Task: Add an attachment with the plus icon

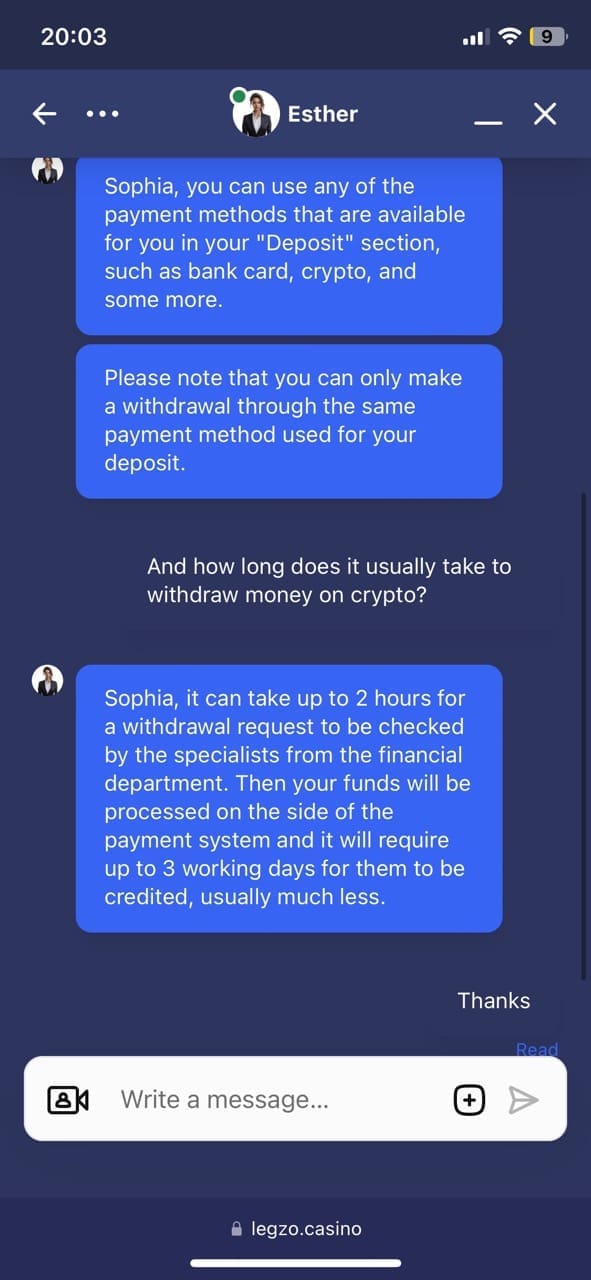Action: click(470, 1100)
